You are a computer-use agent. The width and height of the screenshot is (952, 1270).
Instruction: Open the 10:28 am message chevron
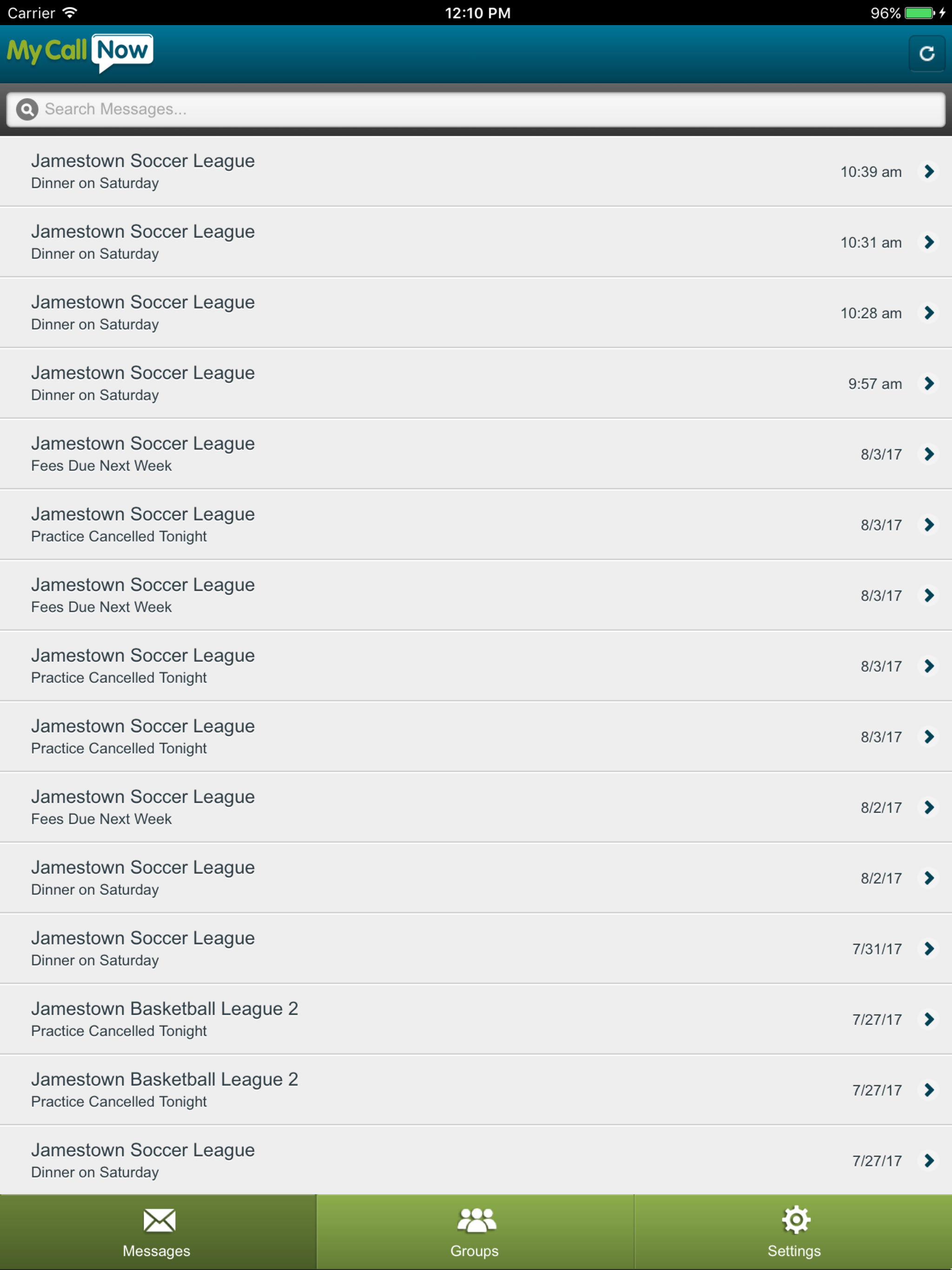click(929, 313)
